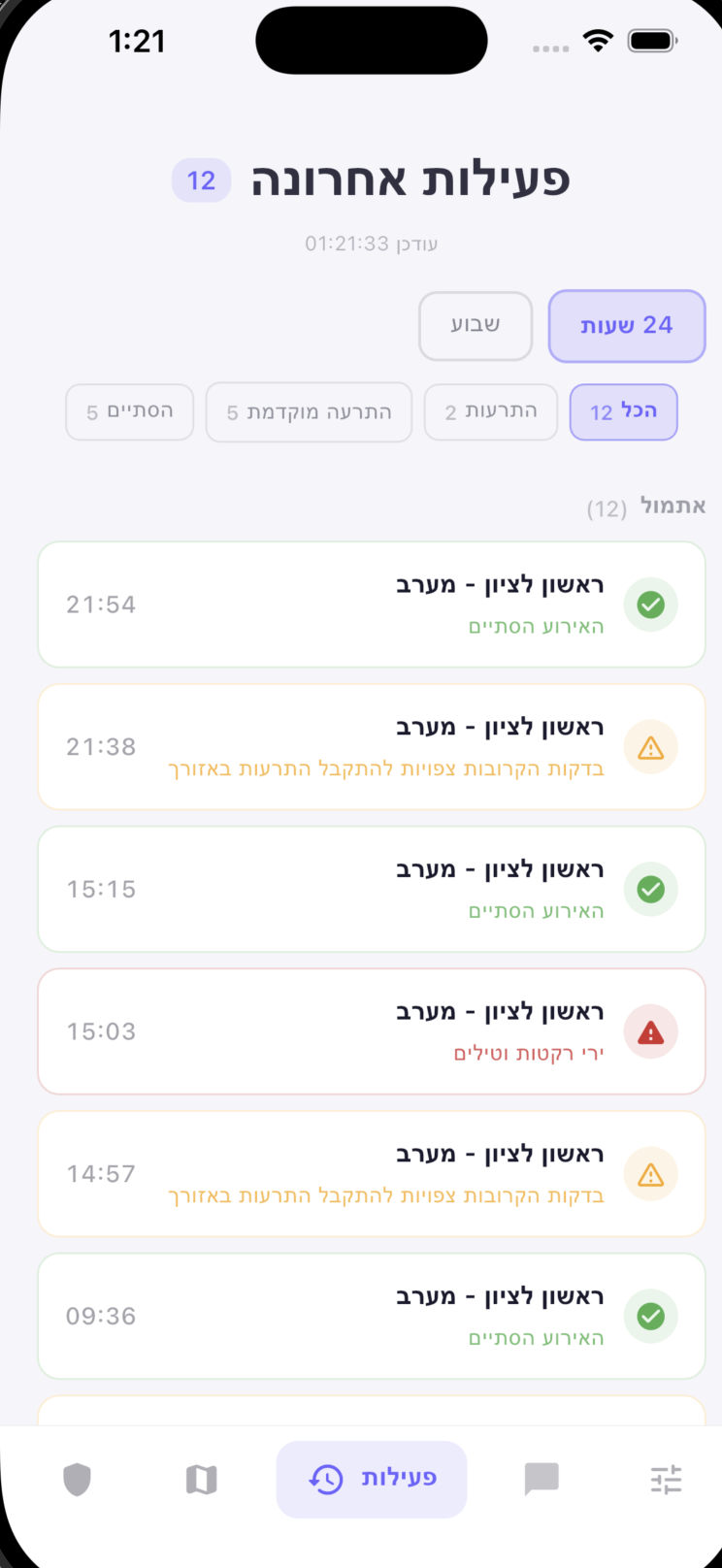Open the map icon in bottom navigation

click(x=201, y=1479)
